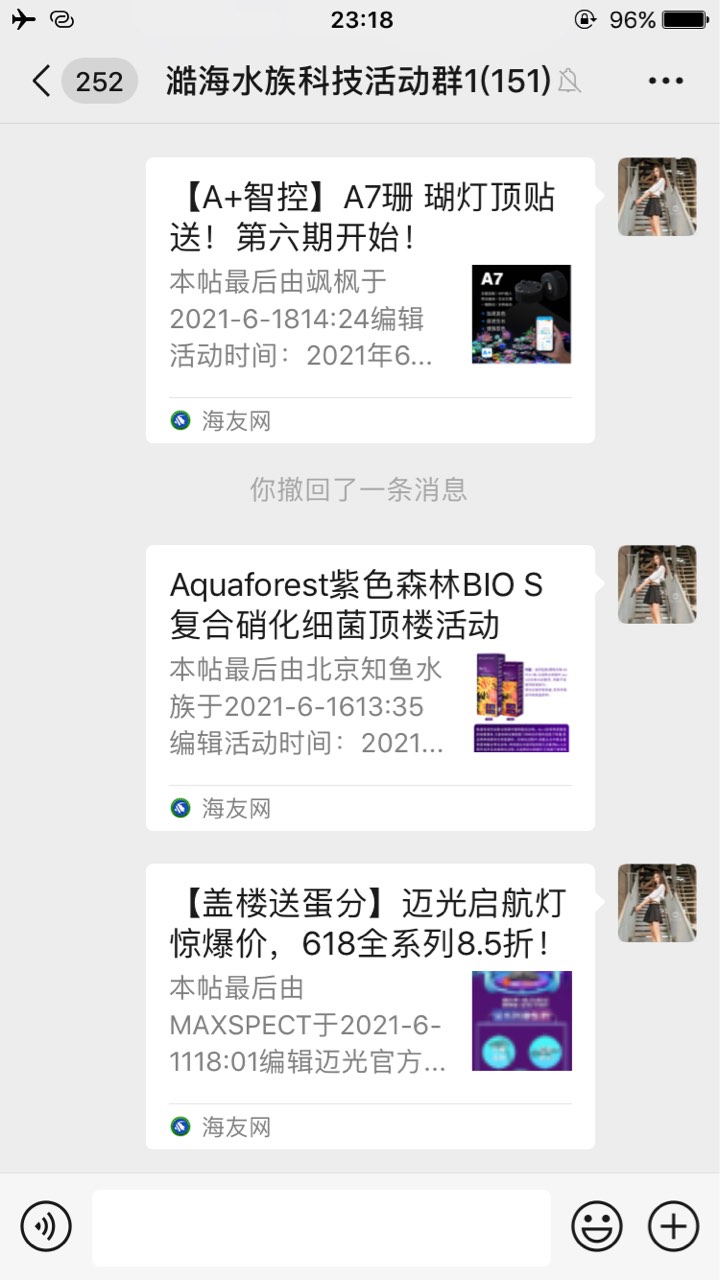Focus the message text field

(321, 1227)
